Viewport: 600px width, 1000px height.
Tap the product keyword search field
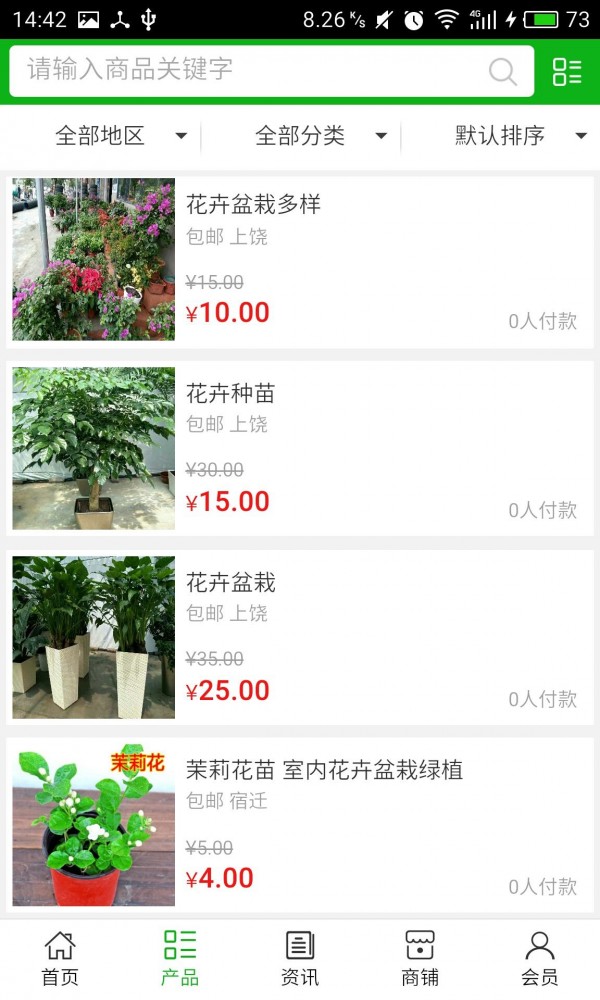tap(250, 70)
